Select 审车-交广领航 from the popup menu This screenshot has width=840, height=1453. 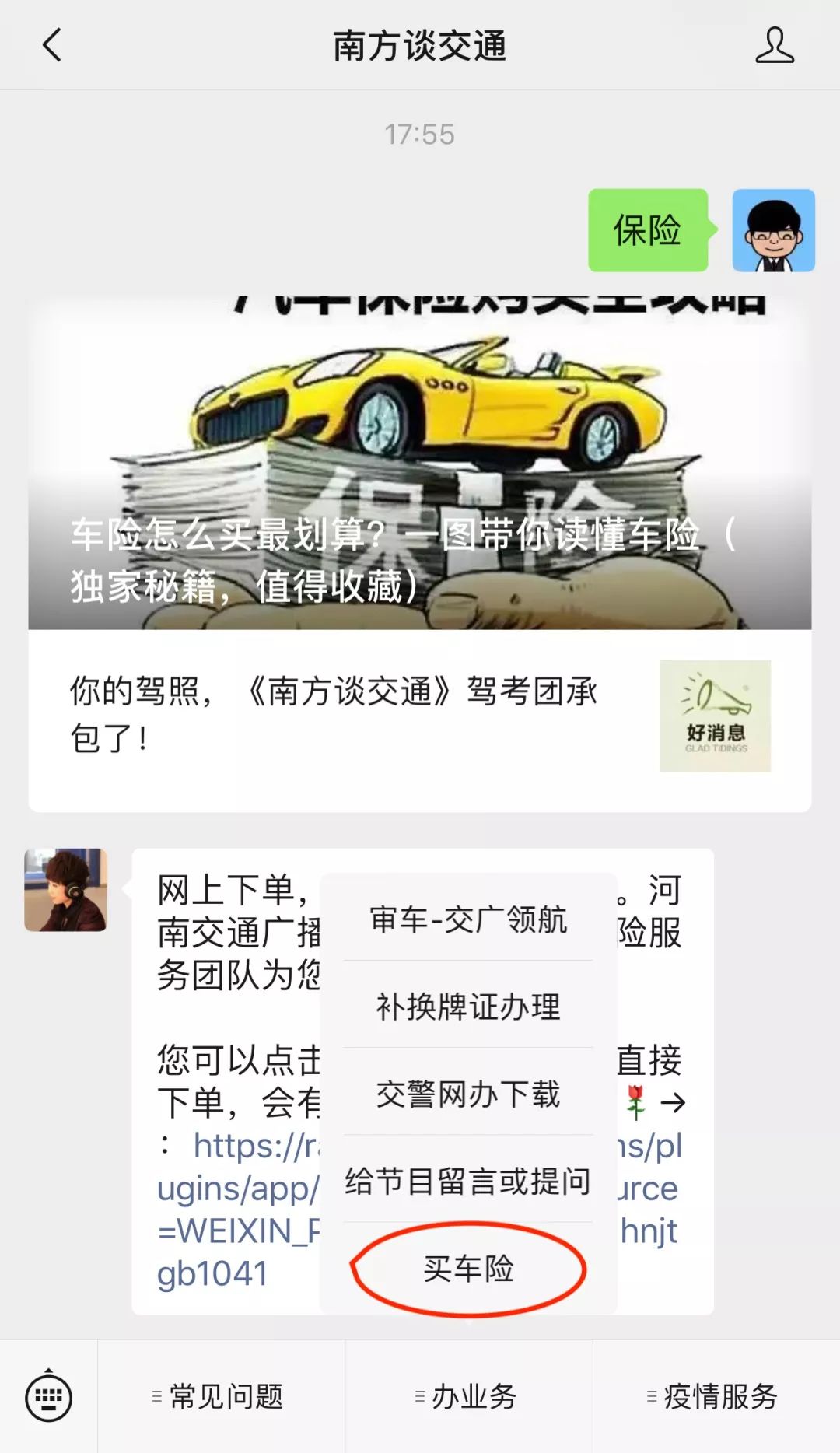click(468, 919)
